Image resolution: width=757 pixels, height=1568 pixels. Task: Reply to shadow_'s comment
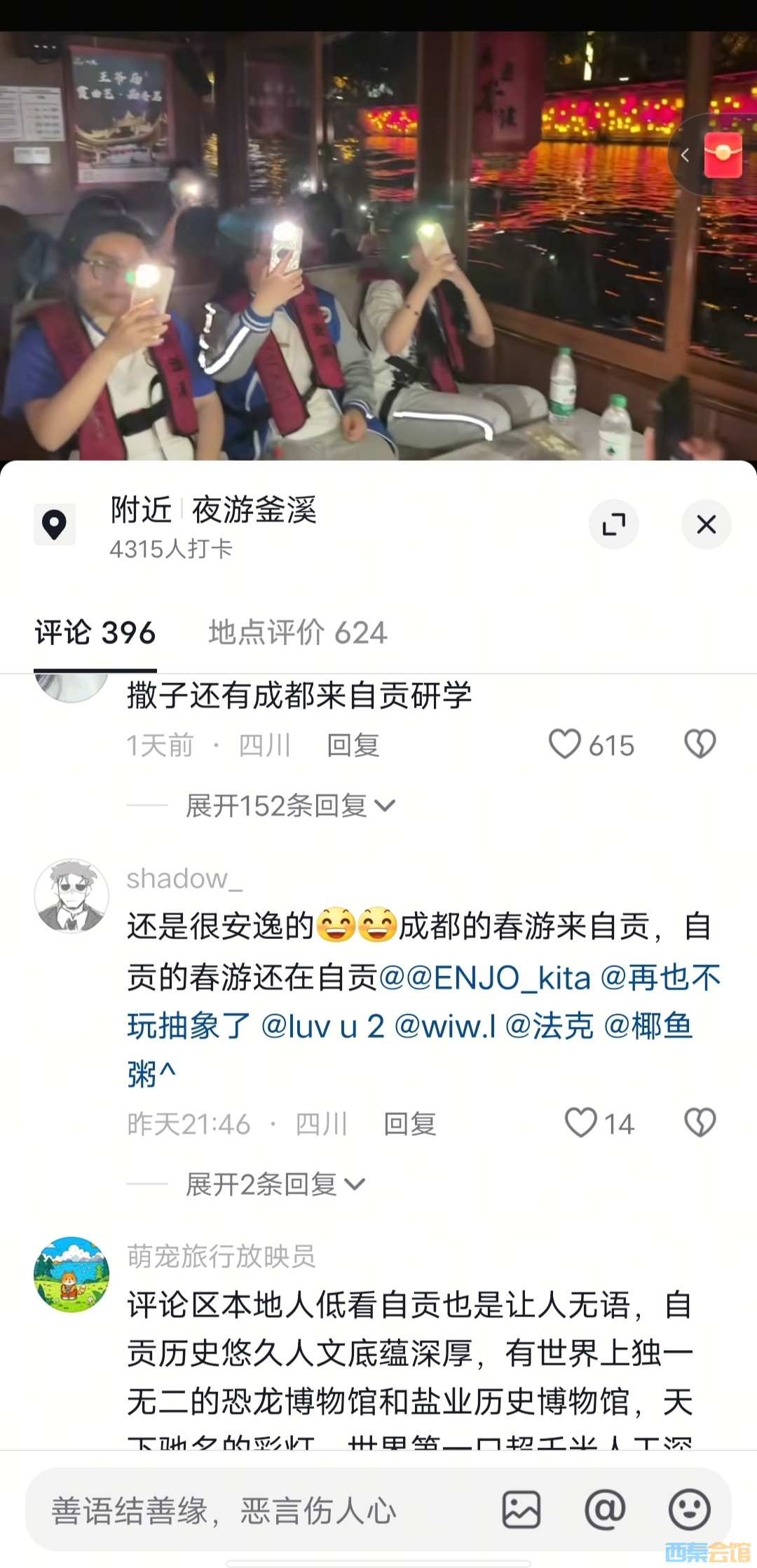coord(409,1124)
